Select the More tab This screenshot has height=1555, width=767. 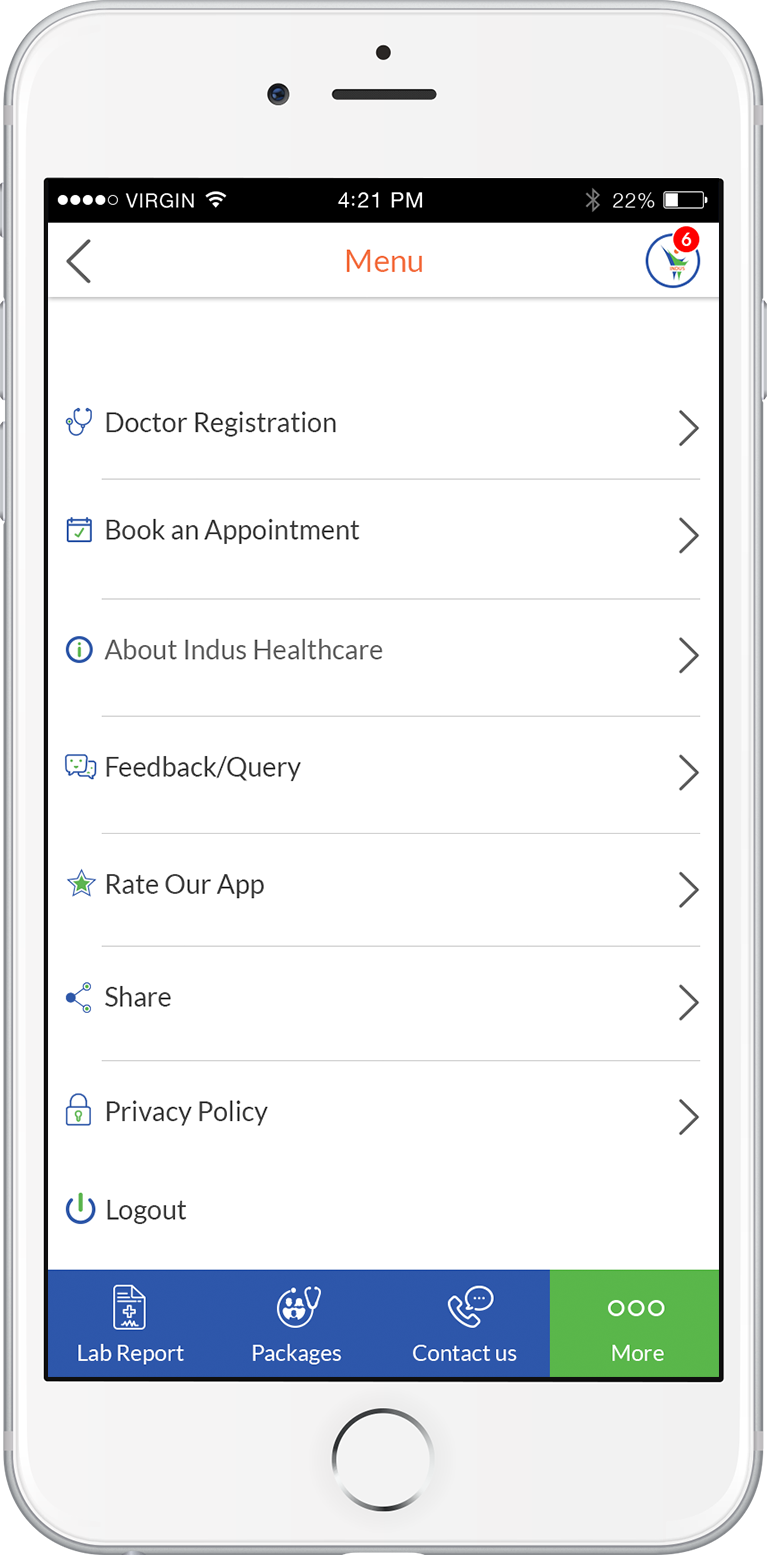click(x=636, y=1324)
